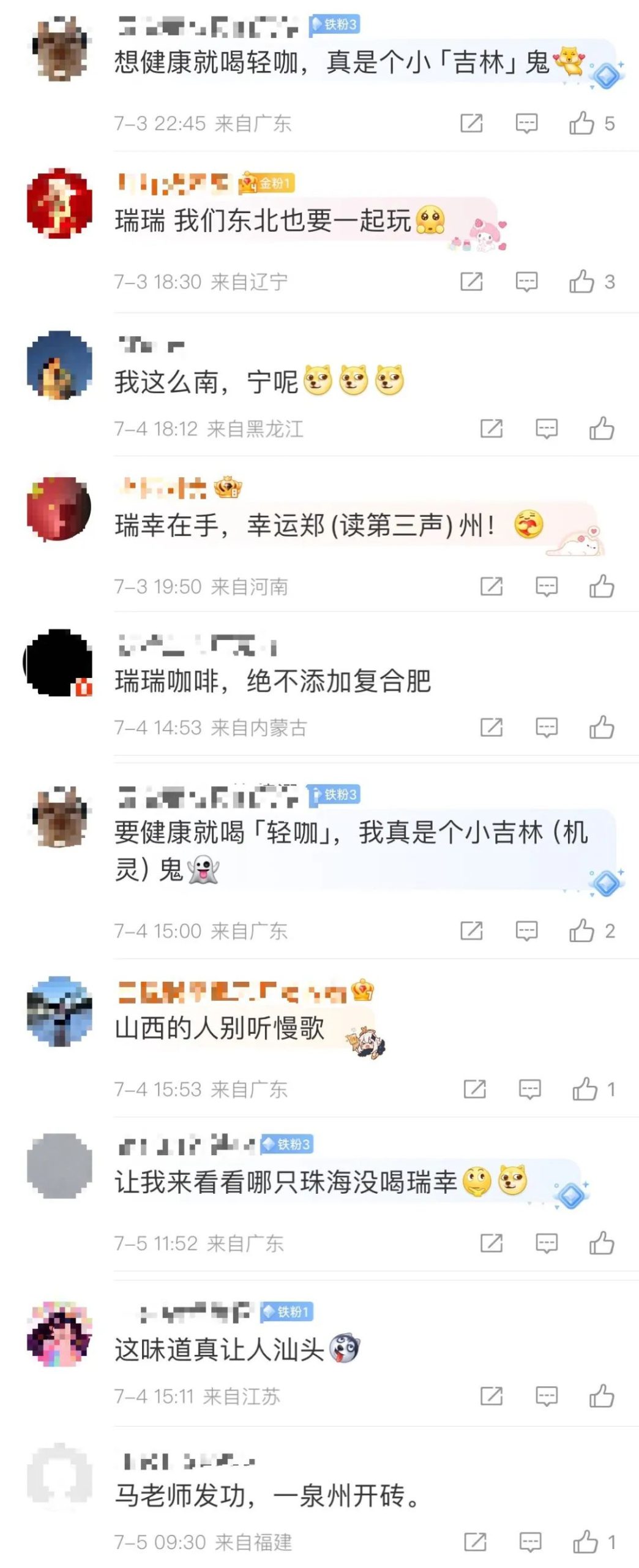639x1568 pixels.
Task: Like the comment '瑞幸在手，幸运郑州'
Action: (602, 587)
